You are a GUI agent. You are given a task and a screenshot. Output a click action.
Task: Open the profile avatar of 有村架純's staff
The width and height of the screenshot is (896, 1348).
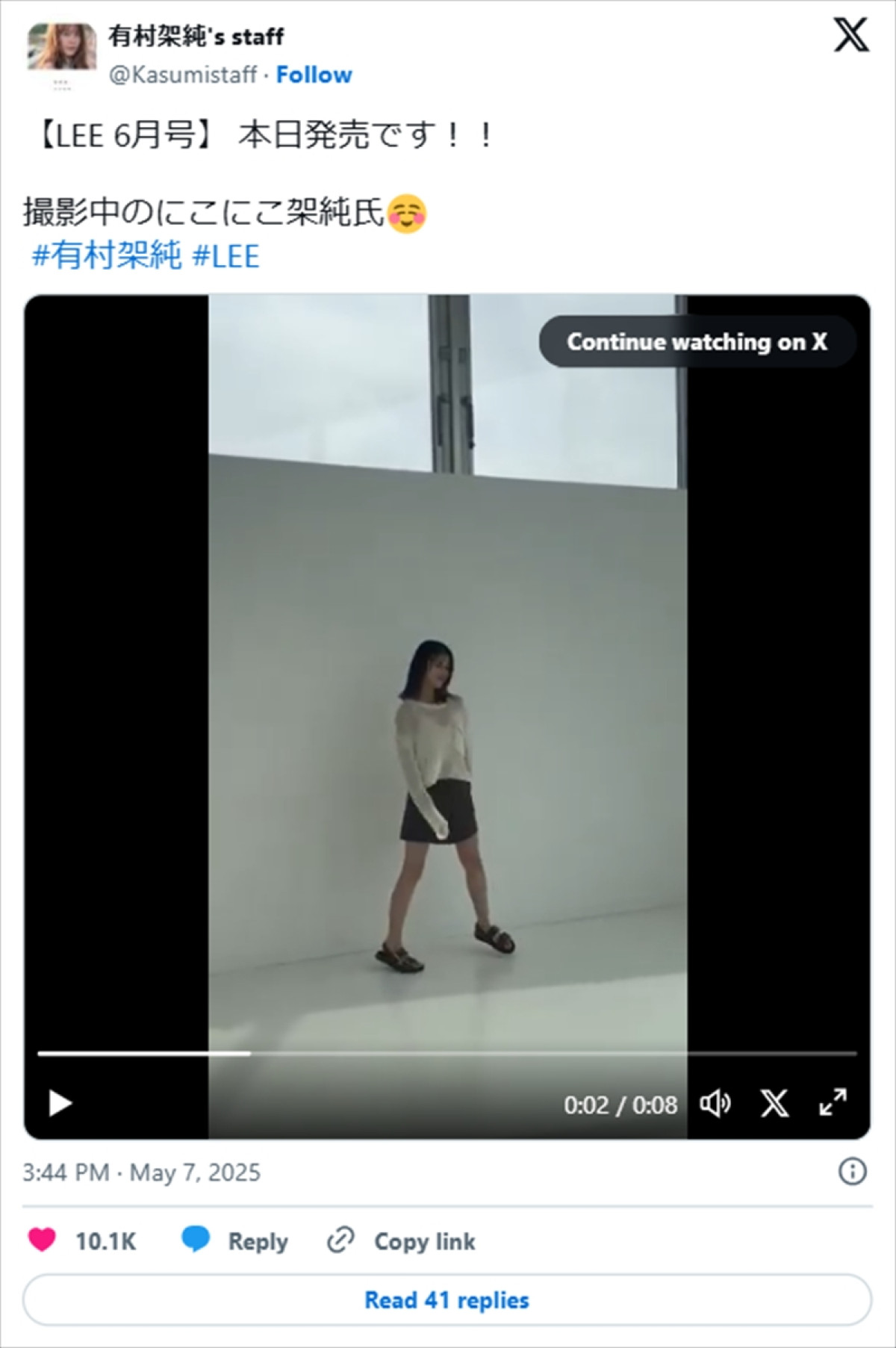[x=62, y=47]
